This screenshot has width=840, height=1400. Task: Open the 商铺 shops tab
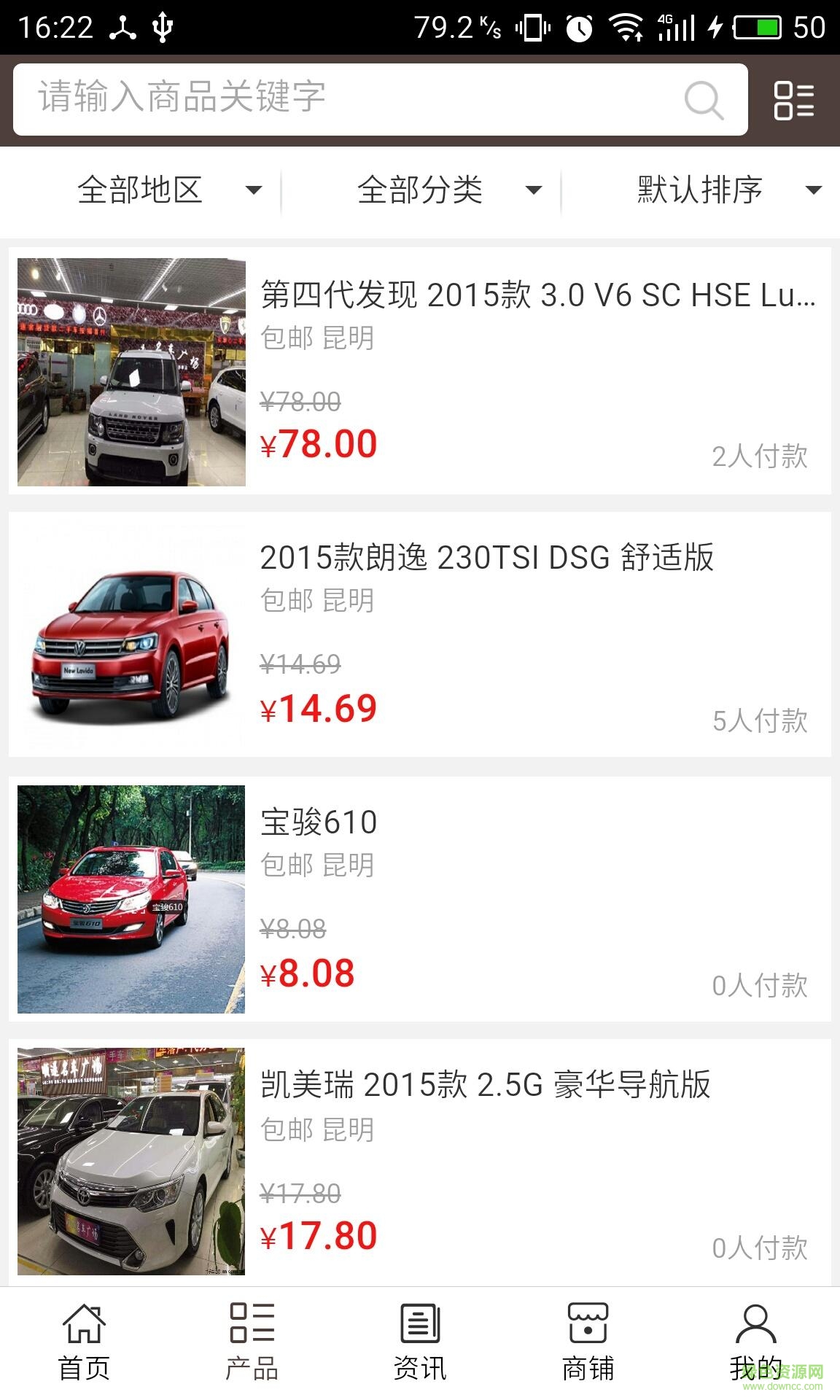tap(588, 1343)
